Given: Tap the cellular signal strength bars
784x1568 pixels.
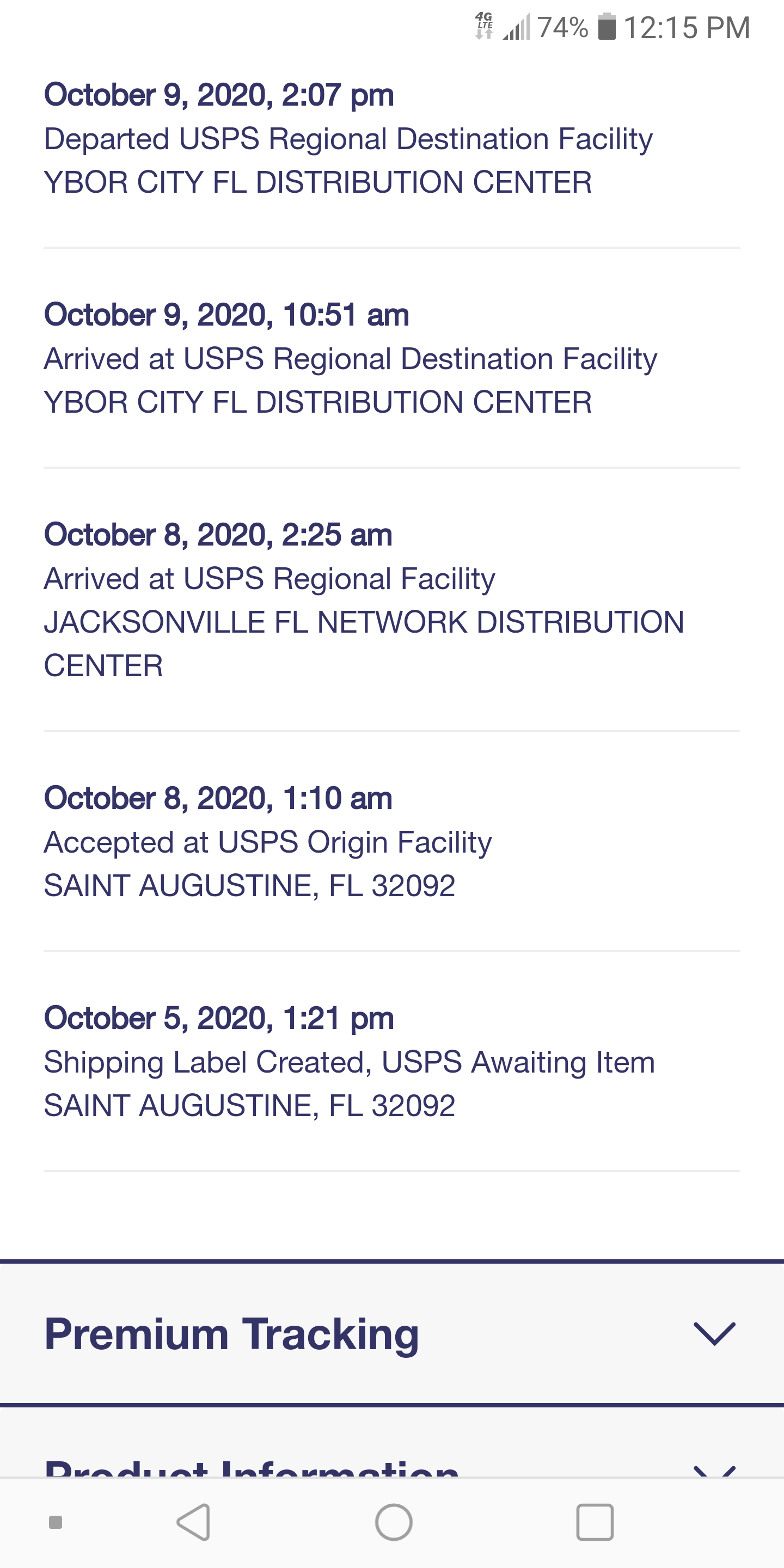Looking at the screenshot, I should pos(517,27).
